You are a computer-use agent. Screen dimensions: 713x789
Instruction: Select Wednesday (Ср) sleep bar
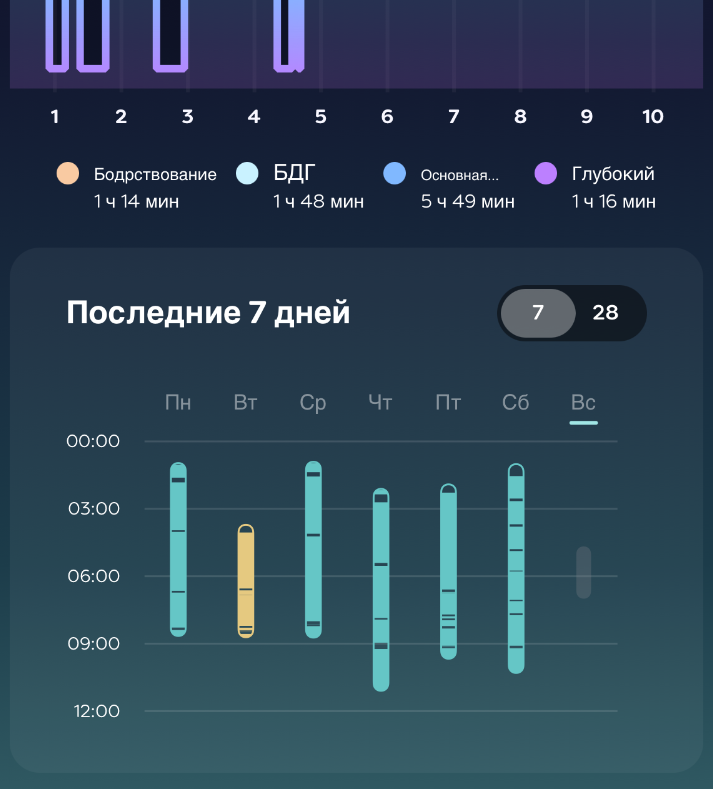313,550
